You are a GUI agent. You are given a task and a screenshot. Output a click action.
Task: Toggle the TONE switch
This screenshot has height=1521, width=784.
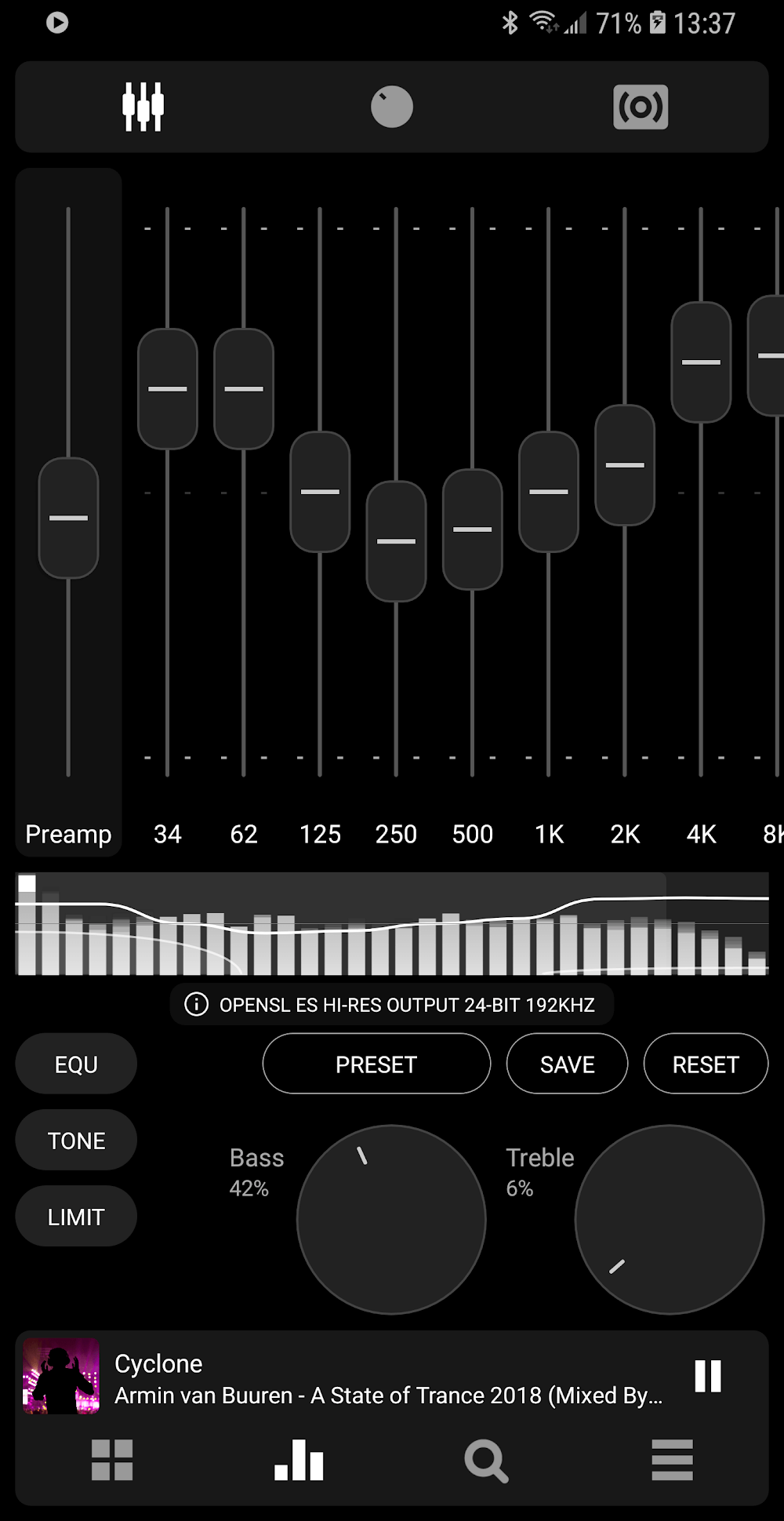click(x=75, y=1140)
